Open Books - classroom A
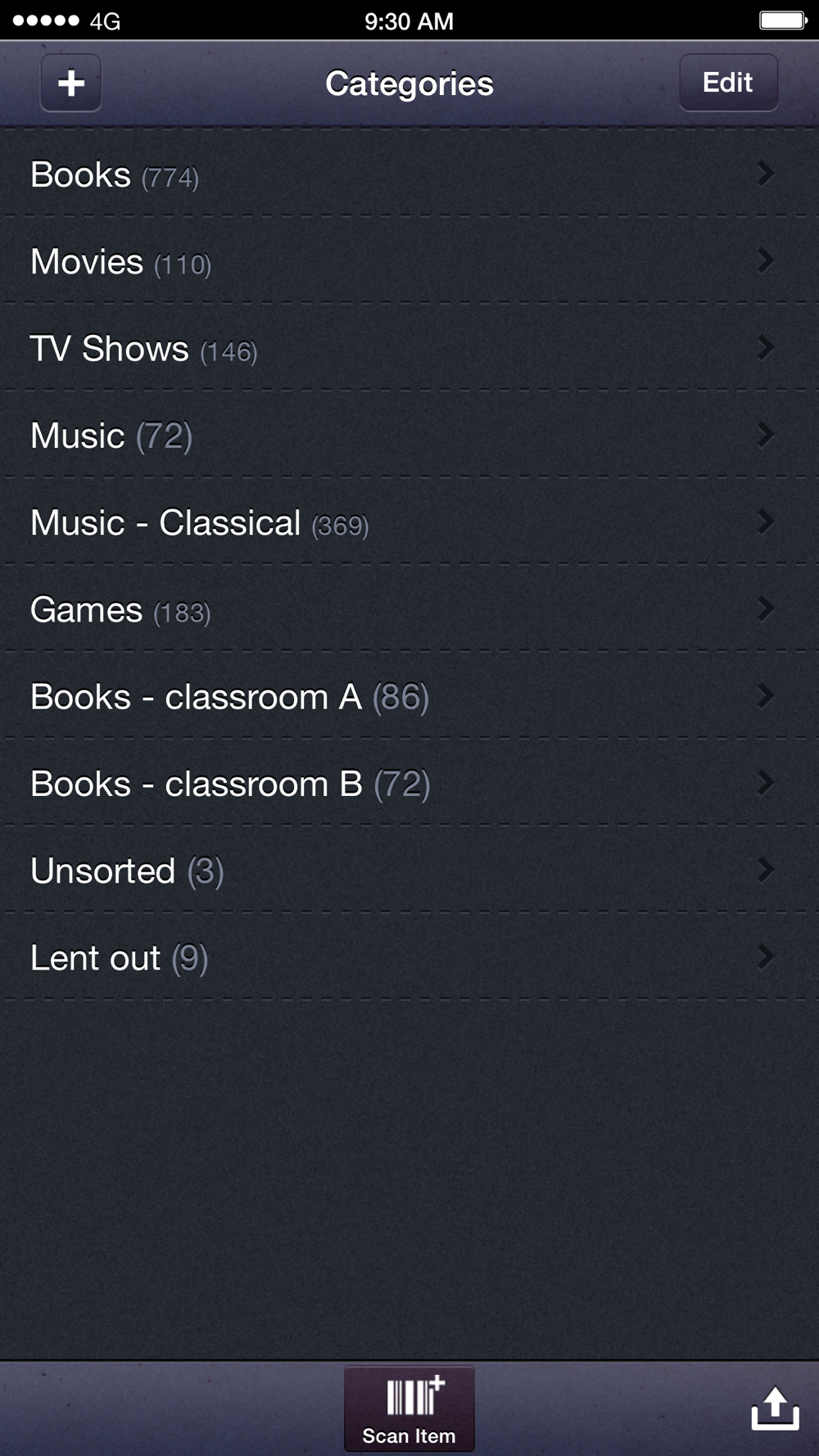Image resolution: width=819 pixels, height=1456 pixels. click(401, 697)
